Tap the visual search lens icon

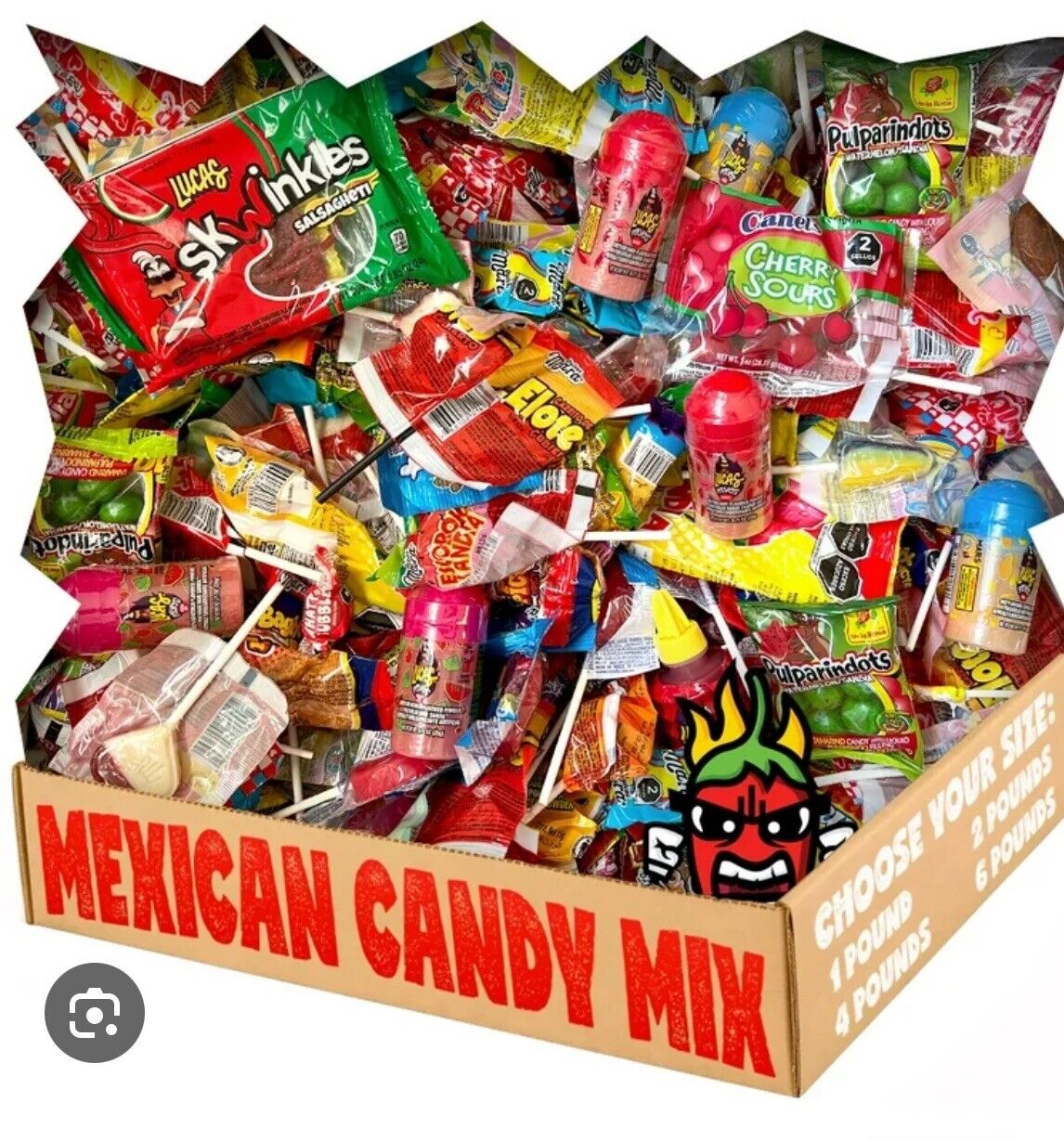click(95, 1012)
